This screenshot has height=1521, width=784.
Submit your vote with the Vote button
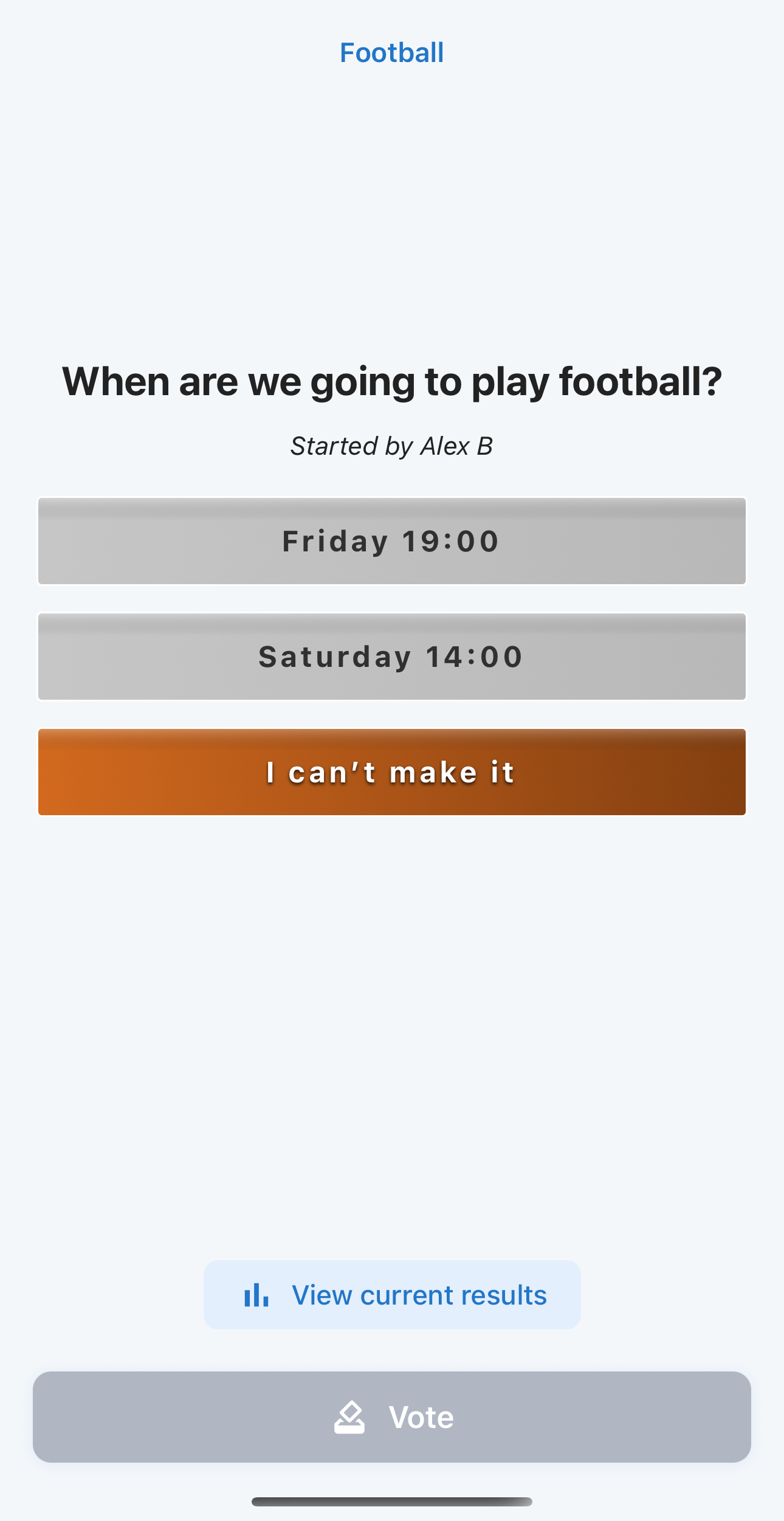pyautogui.click(x=392, y=1417)
